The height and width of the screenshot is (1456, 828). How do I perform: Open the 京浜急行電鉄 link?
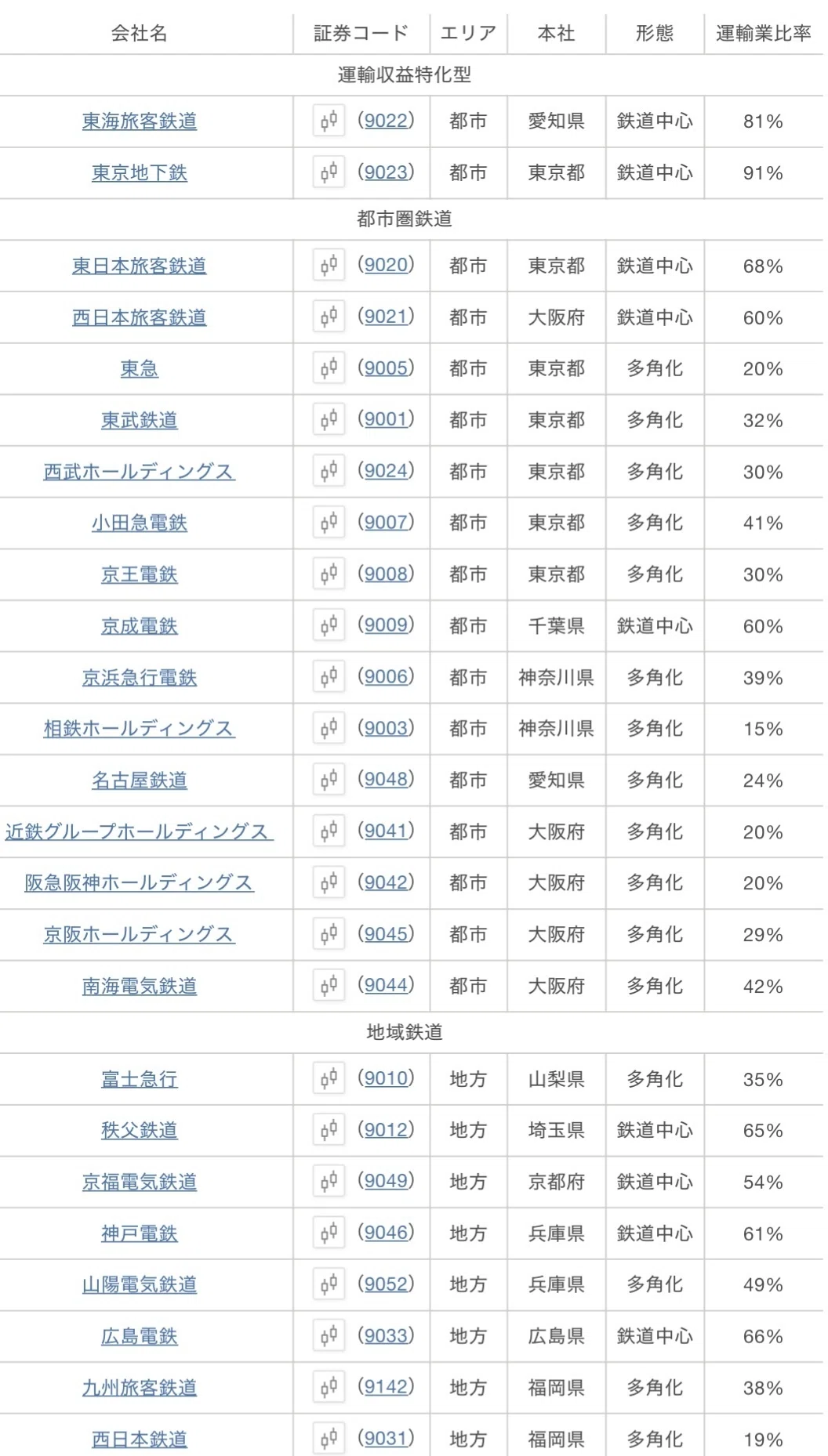tap(140, 678)
